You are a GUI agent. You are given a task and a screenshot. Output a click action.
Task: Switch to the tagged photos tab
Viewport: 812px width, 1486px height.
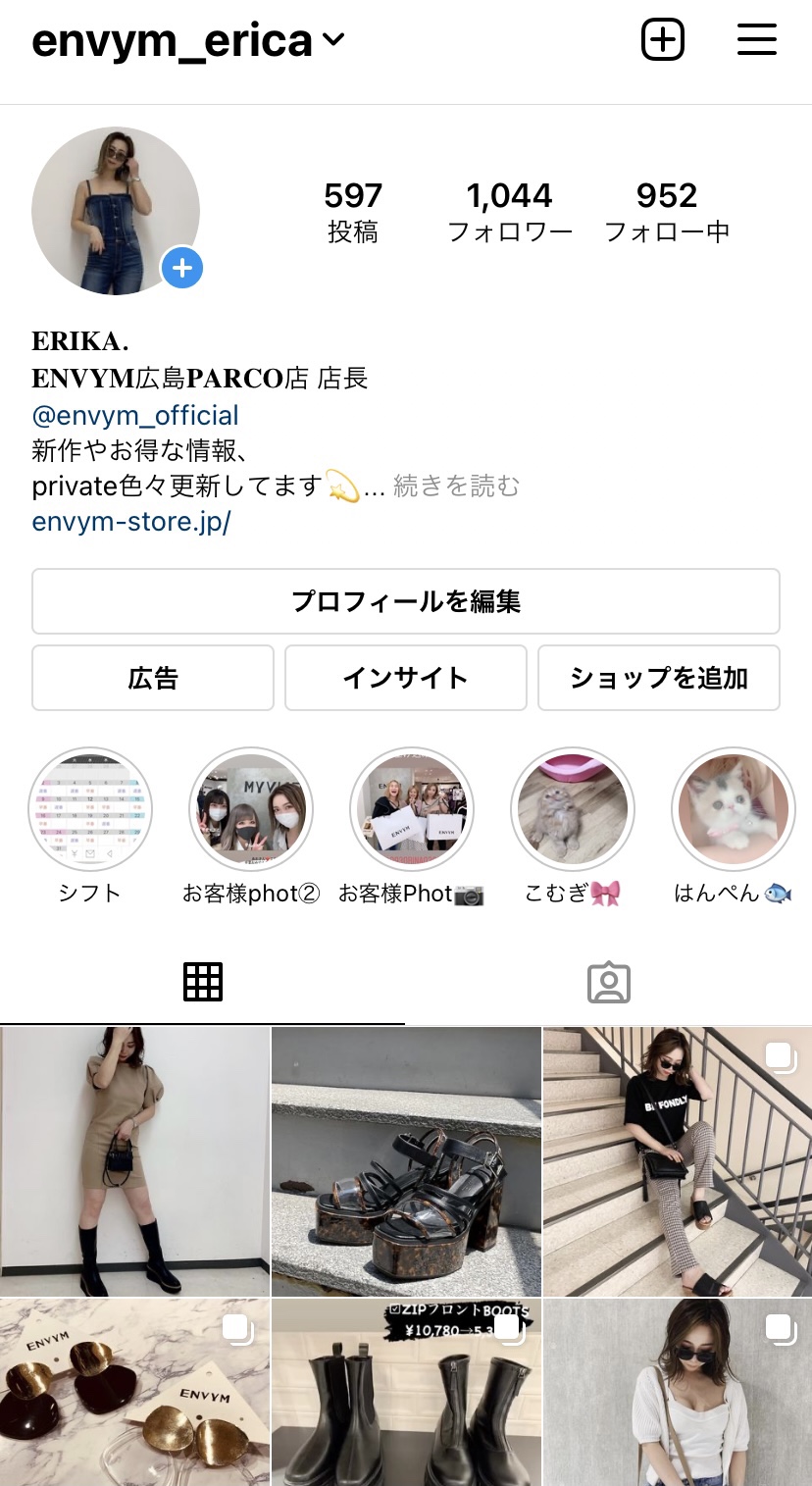[608, 982]
